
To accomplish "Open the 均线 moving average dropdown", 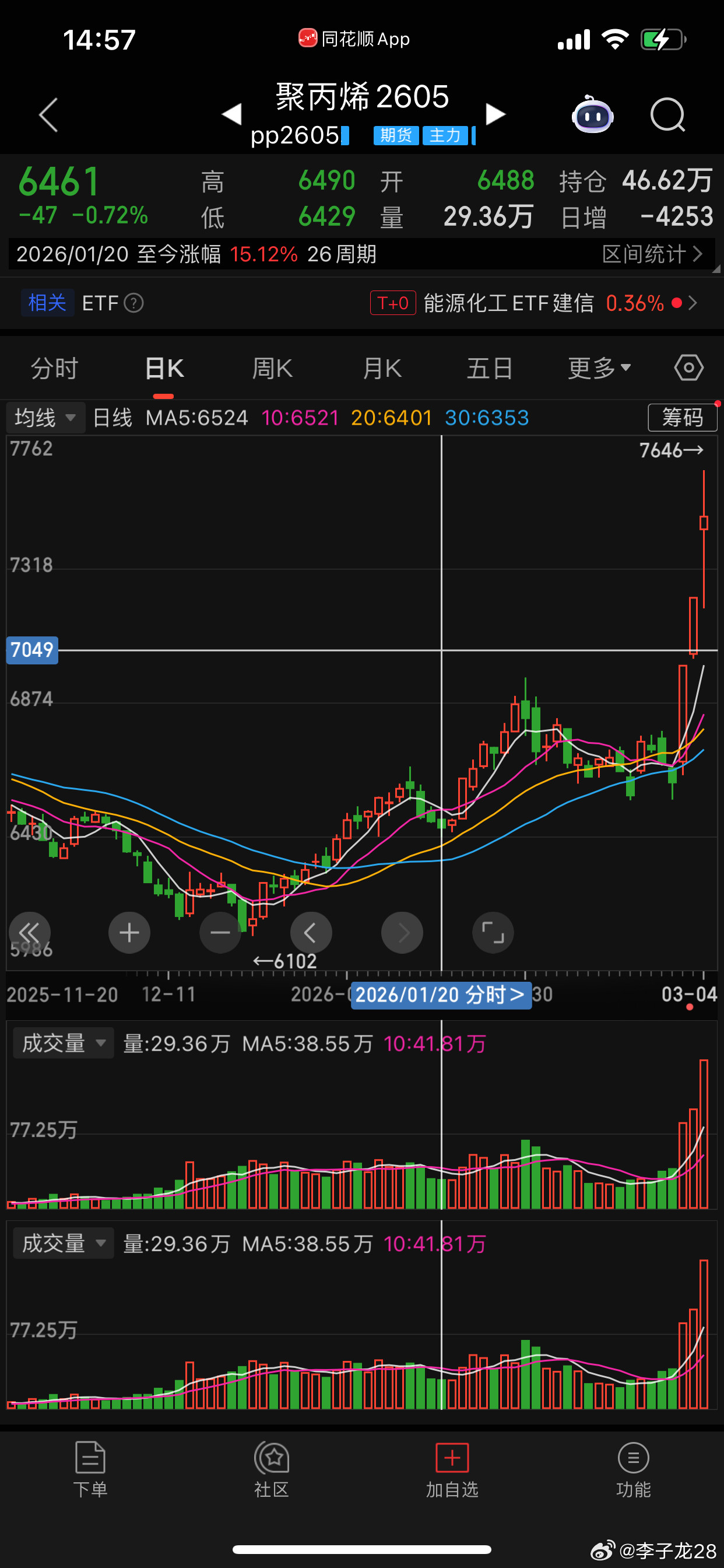I will click(44, 418).
